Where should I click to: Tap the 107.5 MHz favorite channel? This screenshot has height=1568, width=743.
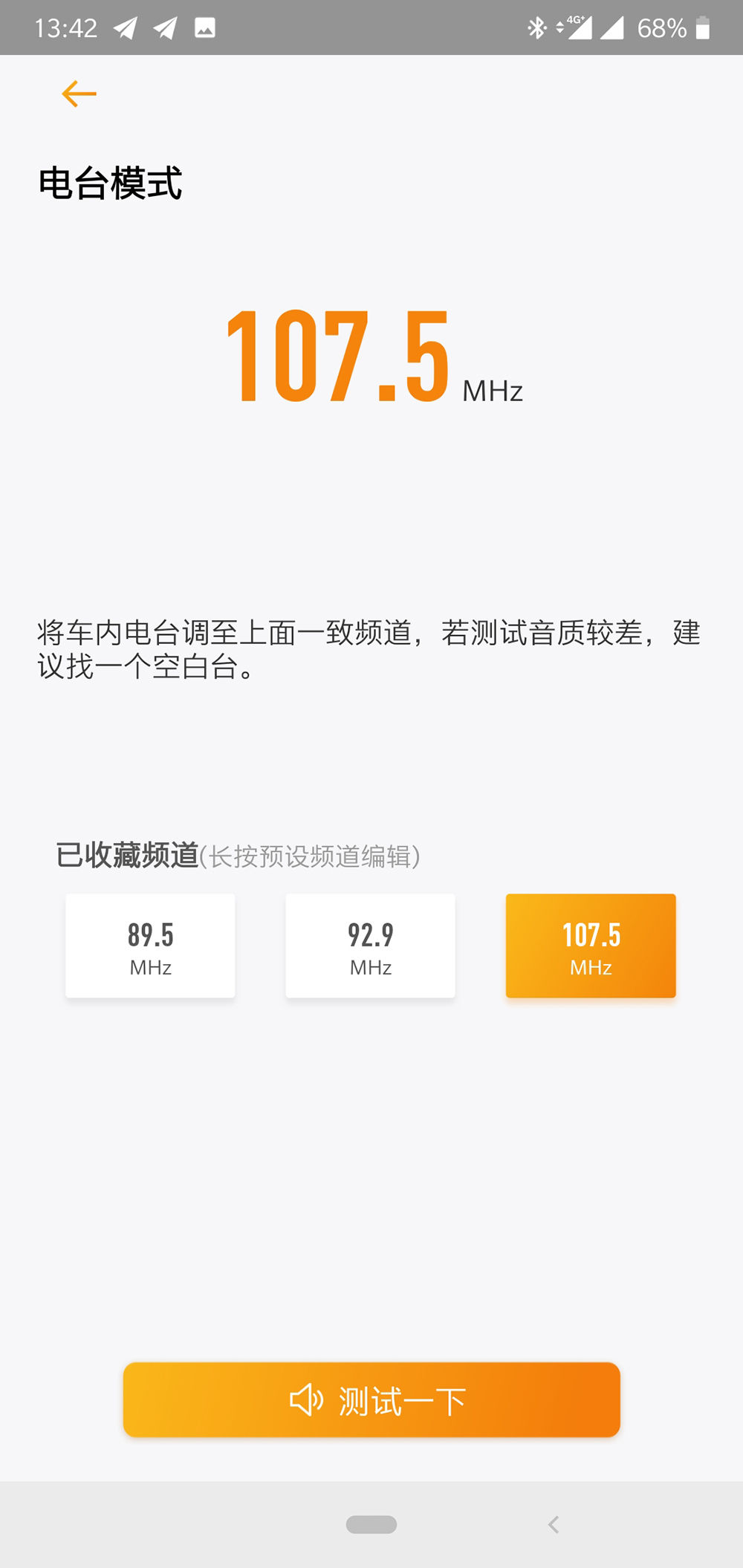pyautogui.click(x=591, y=946)
